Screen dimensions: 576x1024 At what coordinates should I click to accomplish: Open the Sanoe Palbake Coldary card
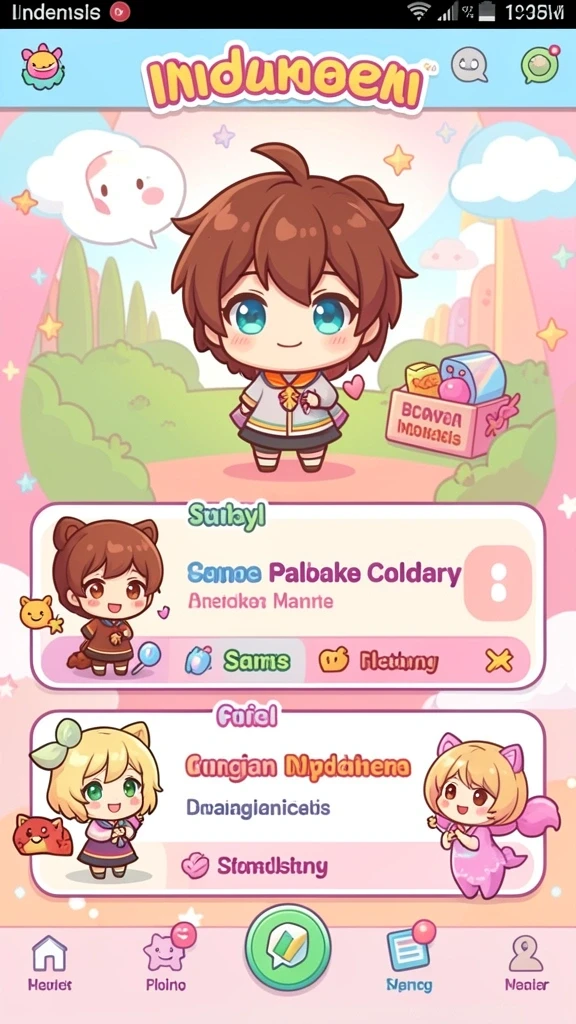(288, 596)
